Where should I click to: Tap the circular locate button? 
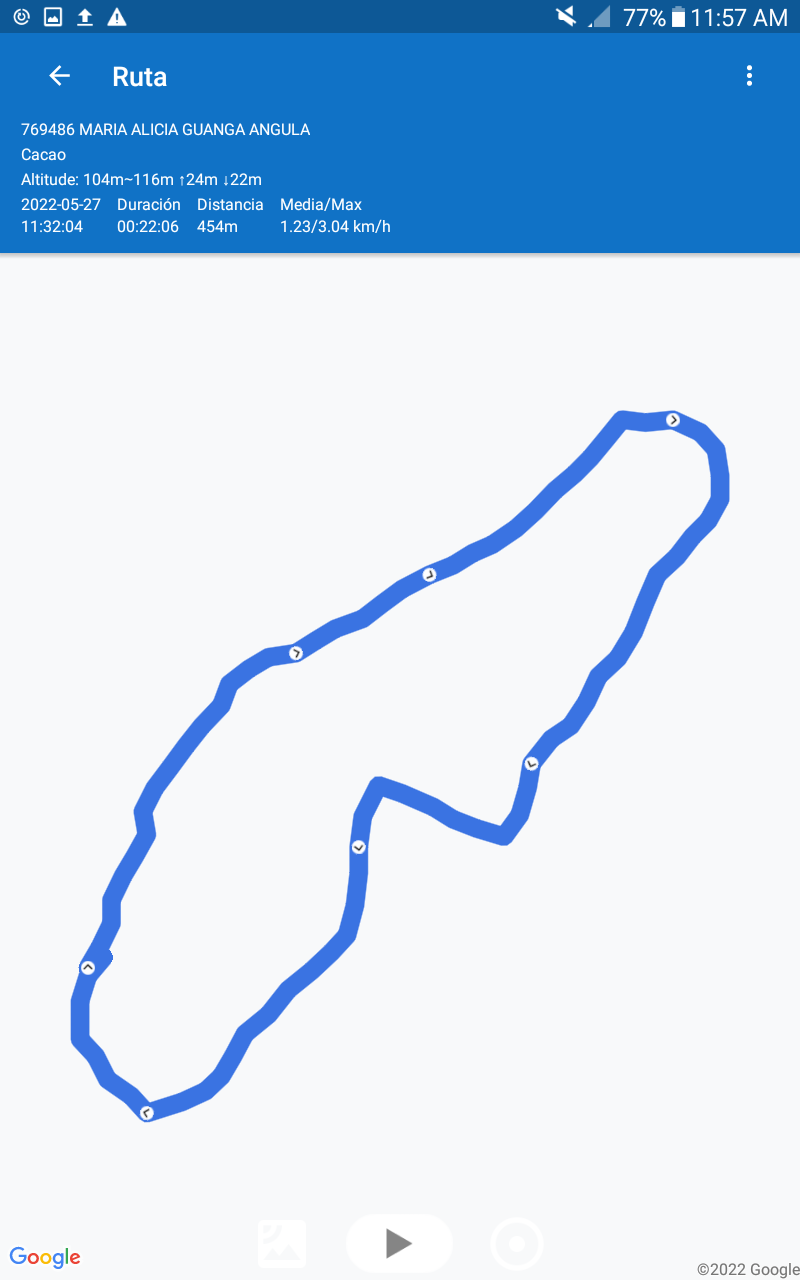pos(517,1244)
